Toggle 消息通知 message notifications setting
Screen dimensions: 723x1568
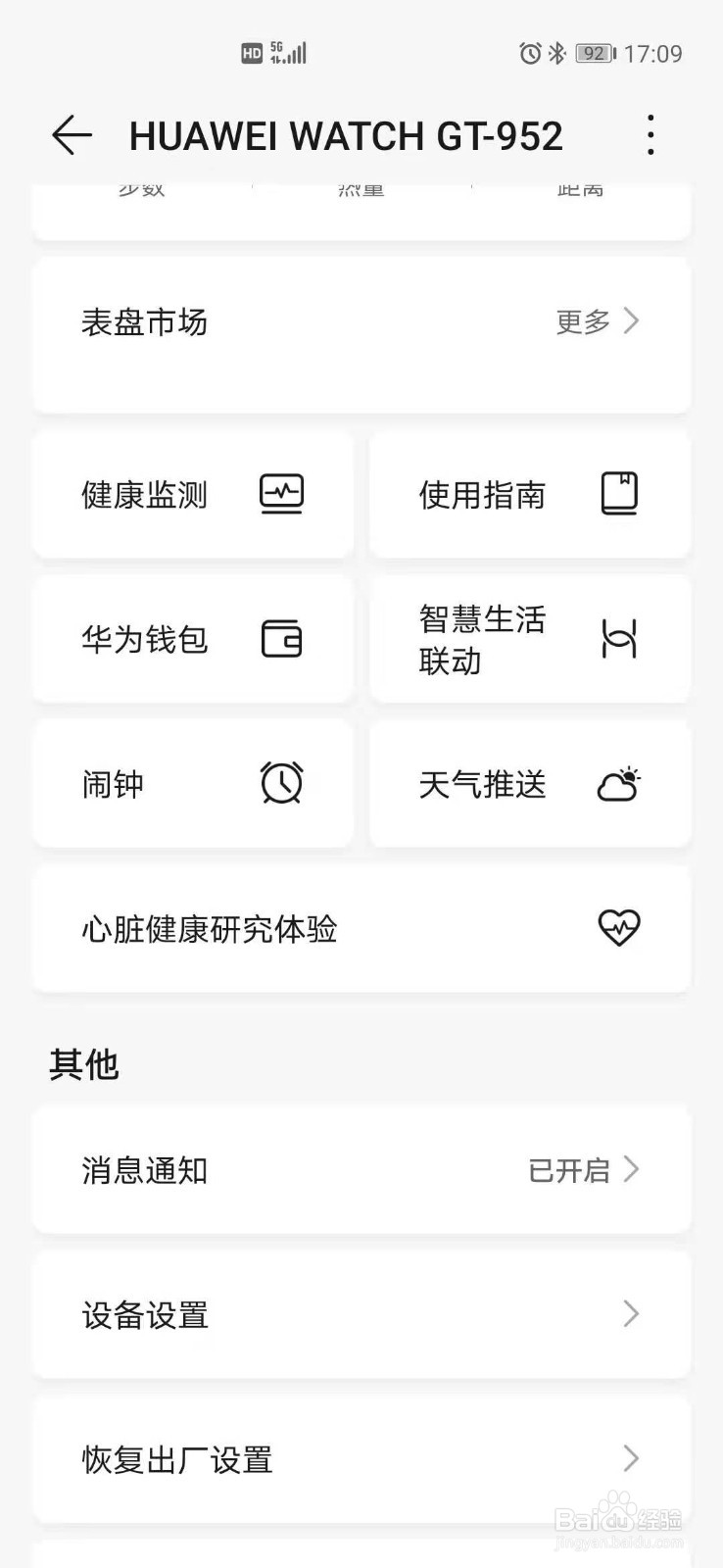click(361, 1170)
